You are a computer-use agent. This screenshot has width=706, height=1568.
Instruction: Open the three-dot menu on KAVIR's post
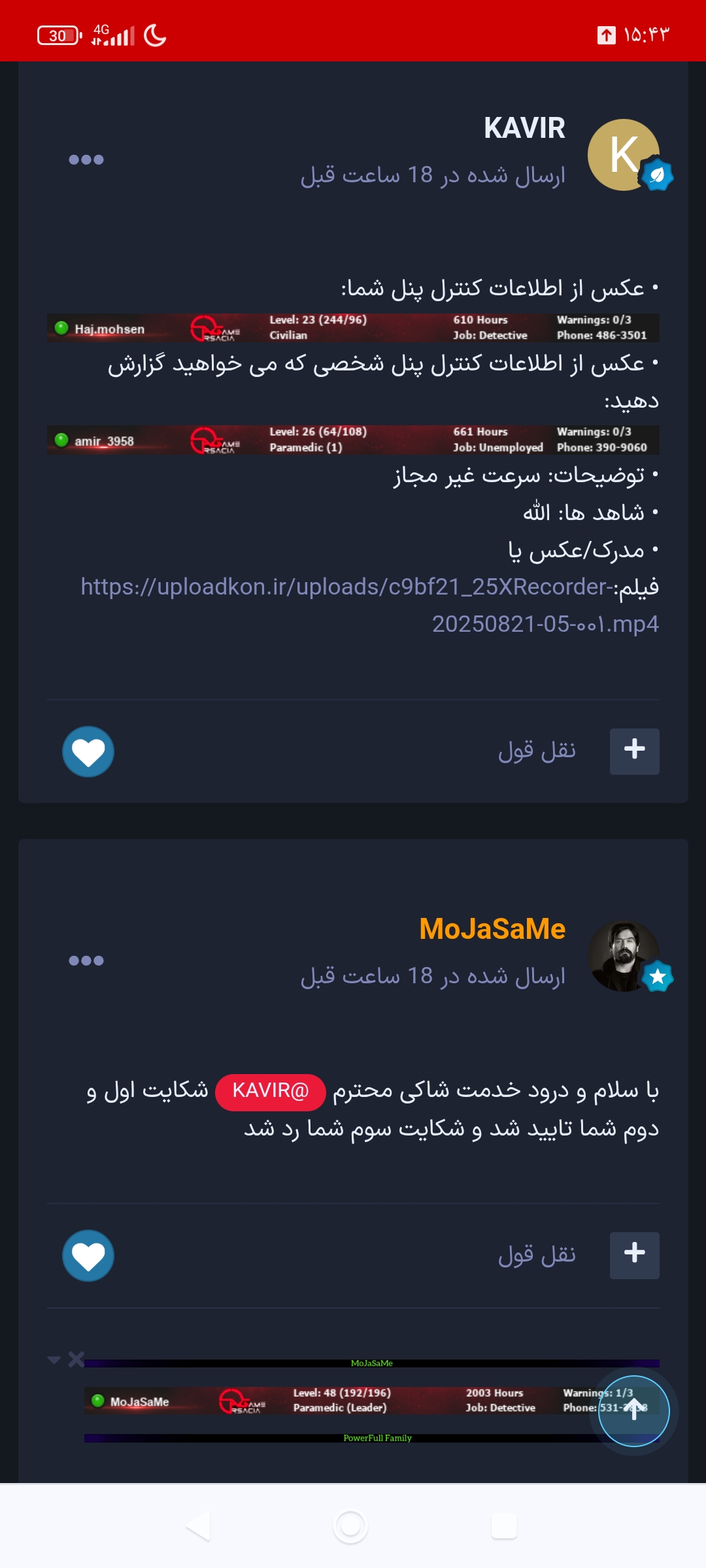[86, 159]
